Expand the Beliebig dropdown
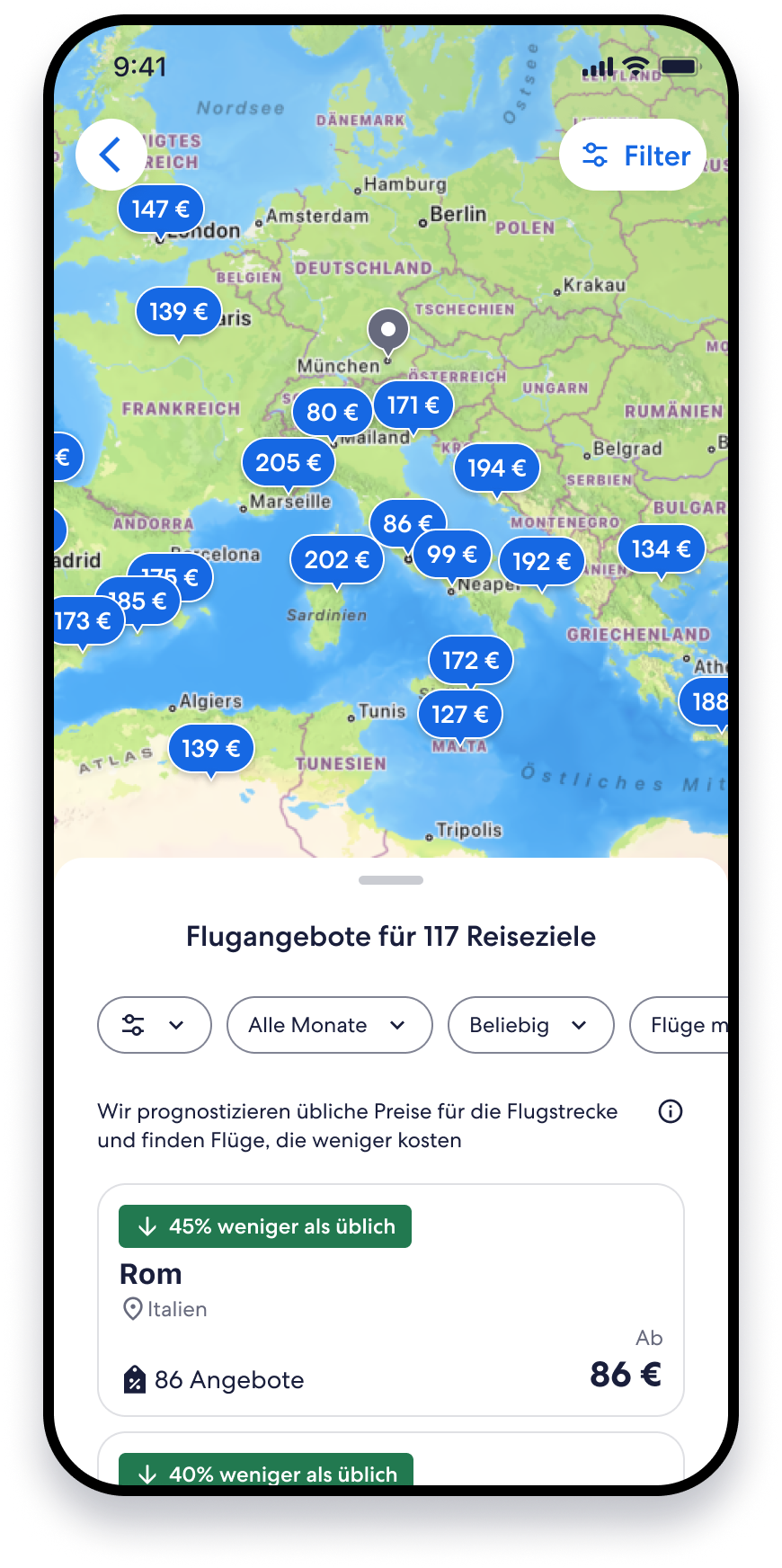The height and width of the screenshot is (1568, 782). [530, 1025]
